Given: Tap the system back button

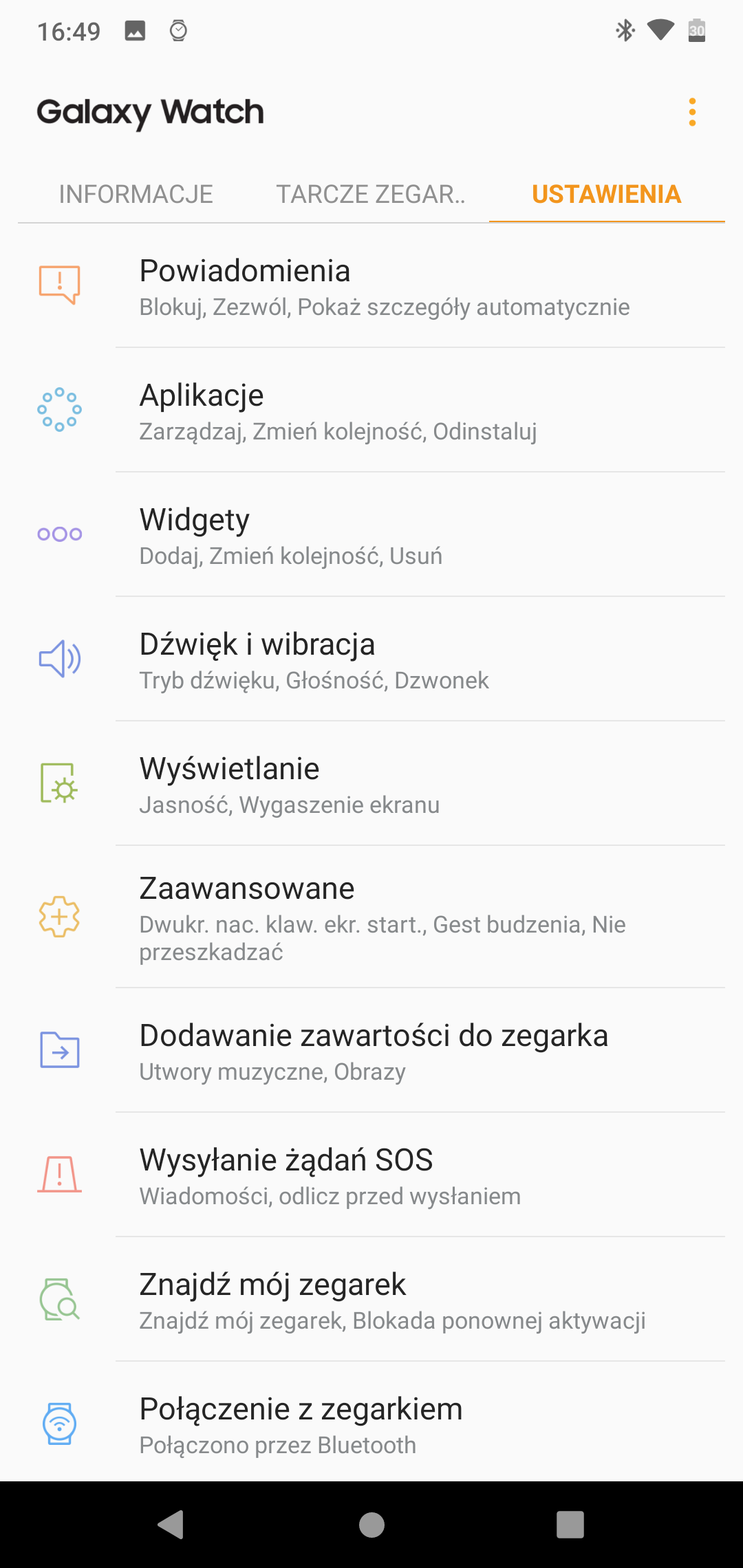Looking at the screenshot, I should point(171,1525).
